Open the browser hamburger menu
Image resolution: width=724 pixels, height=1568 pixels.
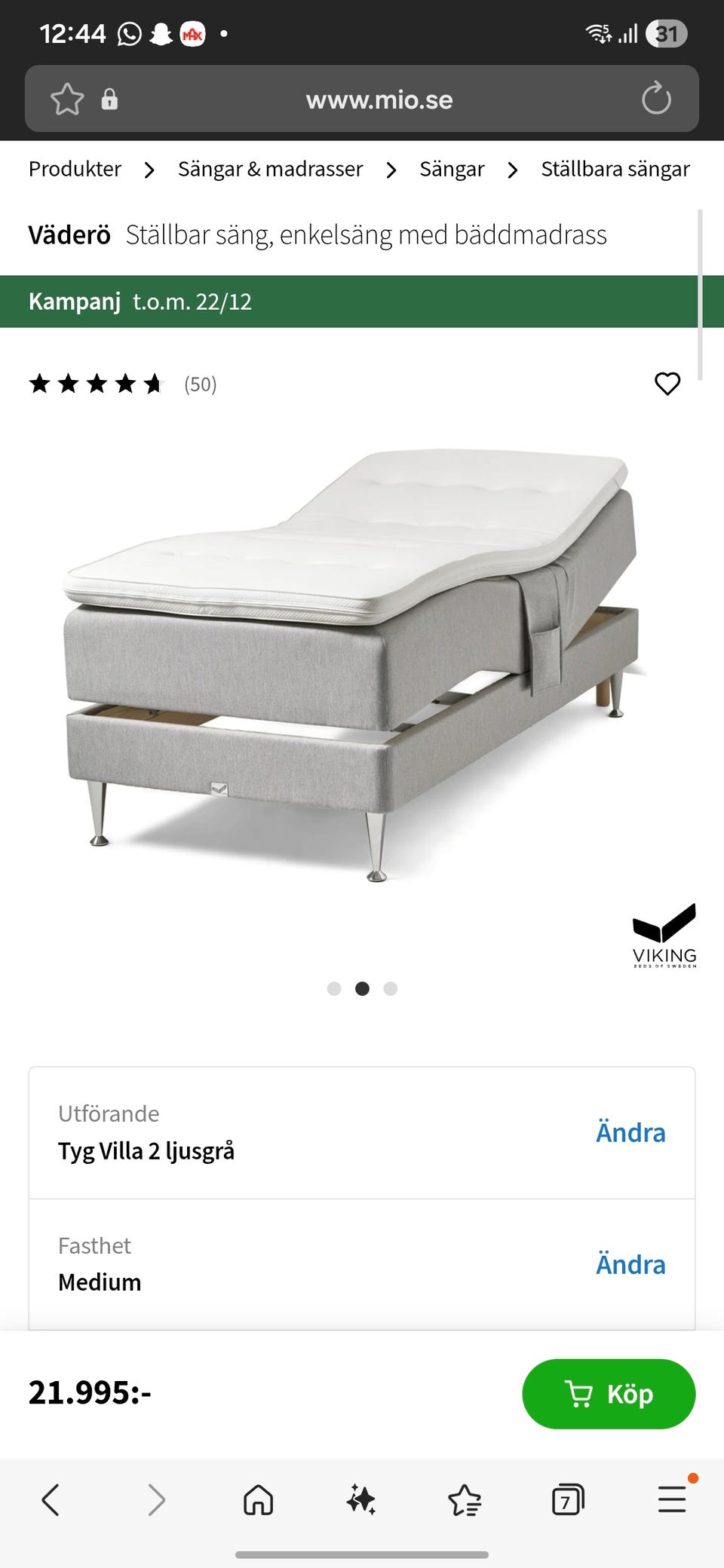(x=671, y=1500)
